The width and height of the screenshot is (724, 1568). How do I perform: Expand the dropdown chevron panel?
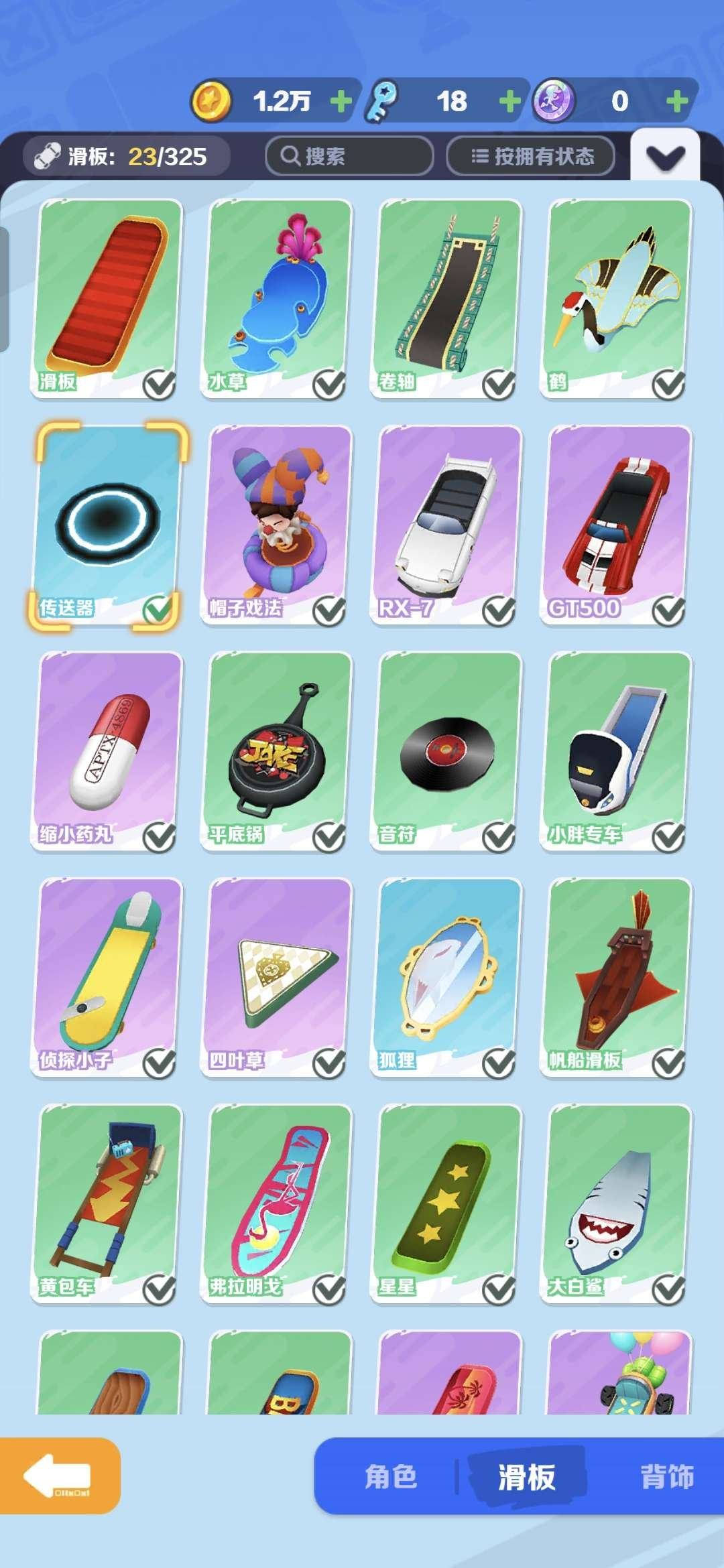[665, 157]
